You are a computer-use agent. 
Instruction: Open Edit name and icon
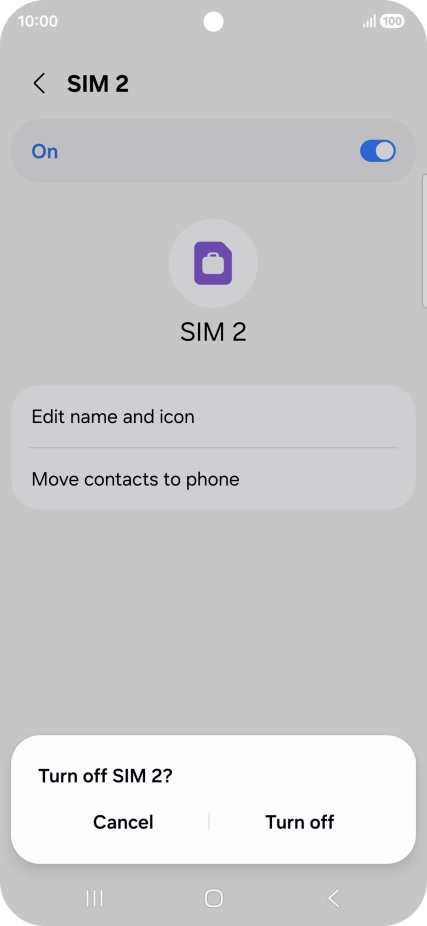tap(213, 417)
